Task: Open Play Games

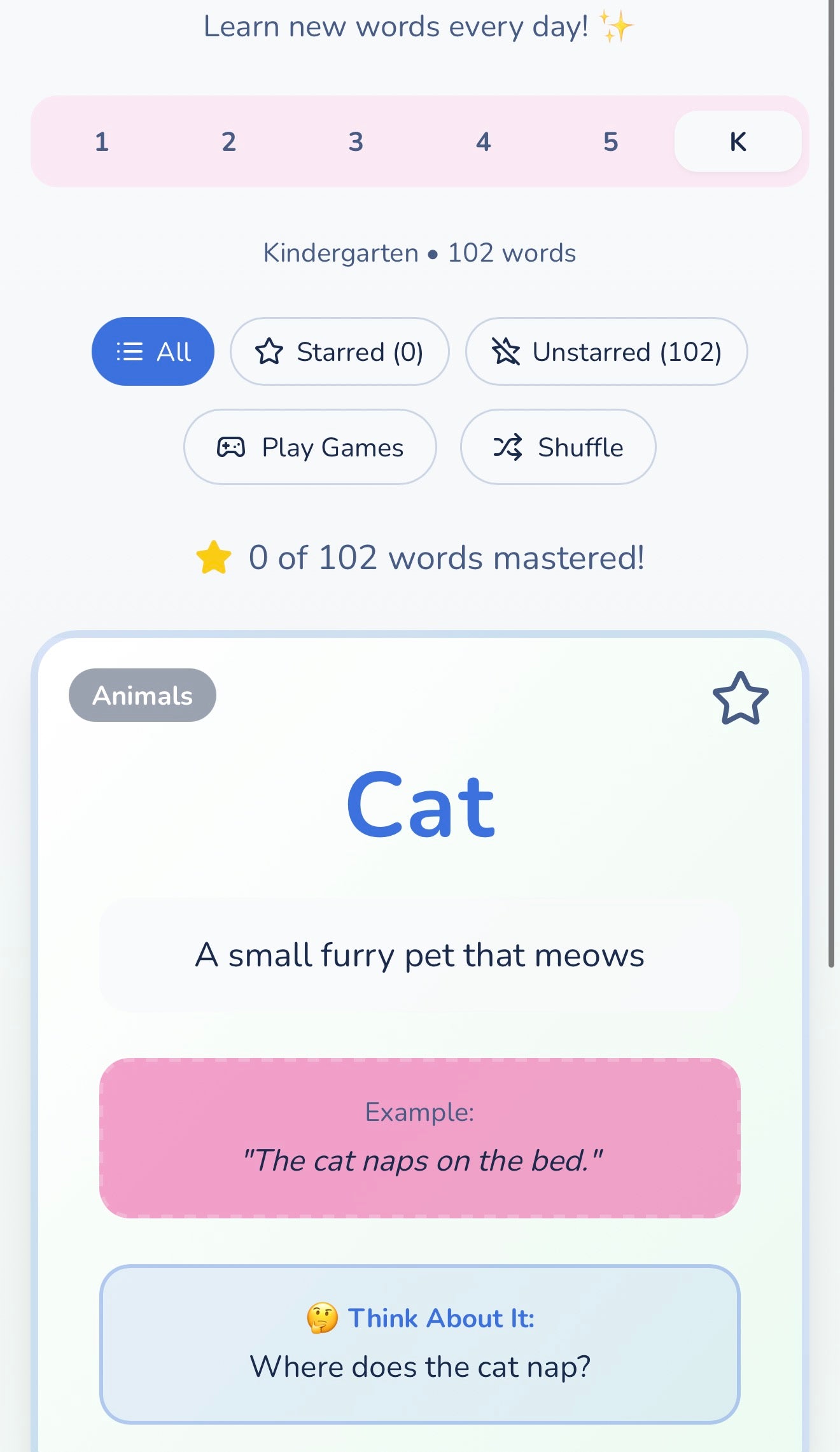Action: 310,447
